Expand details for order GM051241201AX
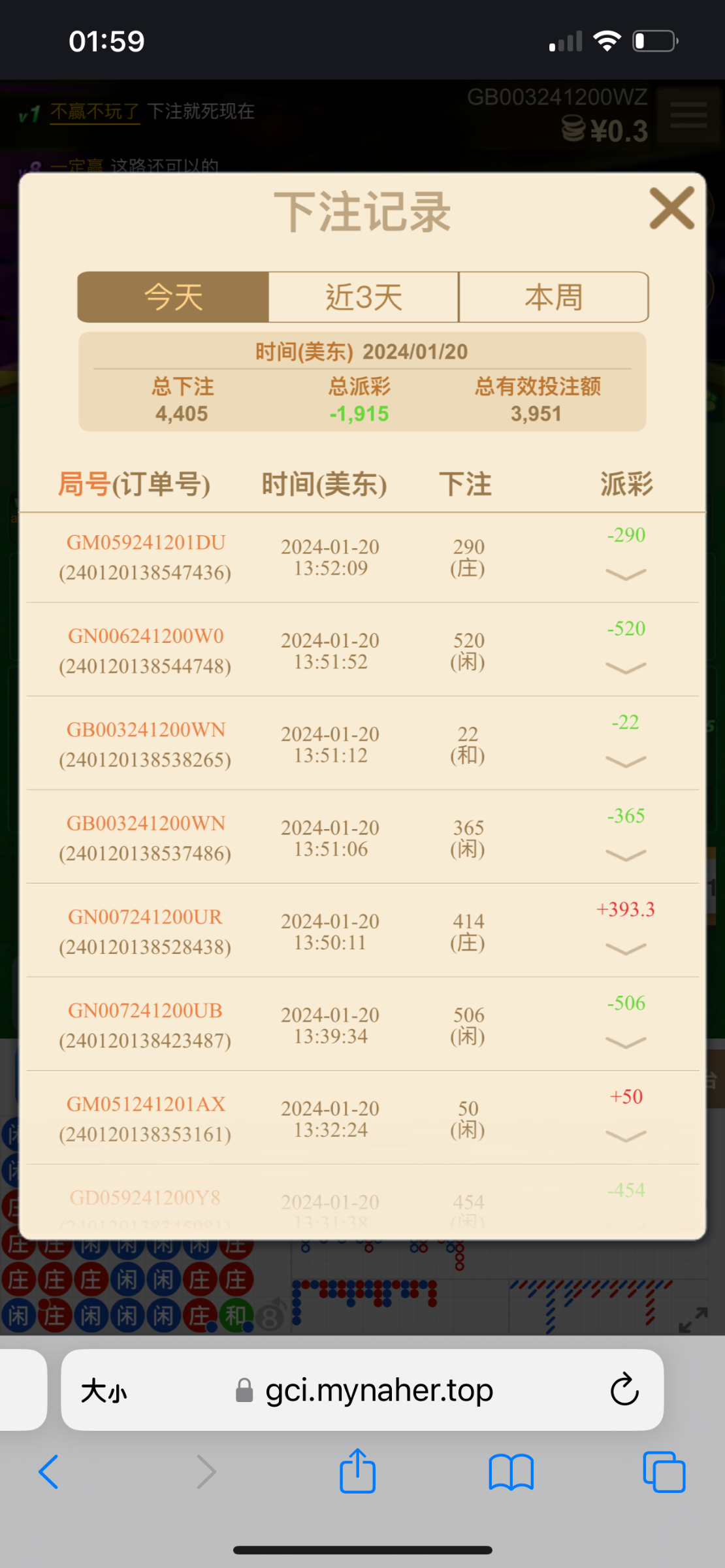 (626, 1135)
